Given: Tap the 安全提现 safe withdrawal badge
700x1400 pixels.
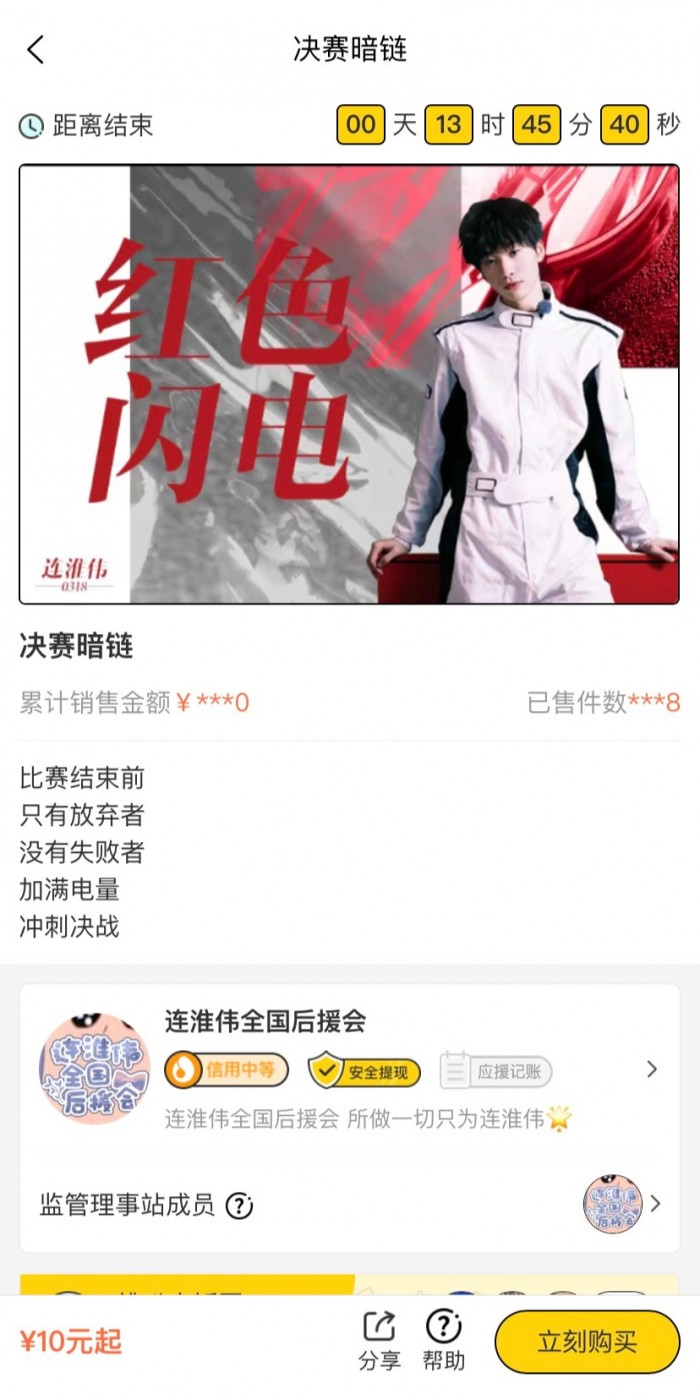Looking at the screenshot, I should click(x=364, y=1071).
